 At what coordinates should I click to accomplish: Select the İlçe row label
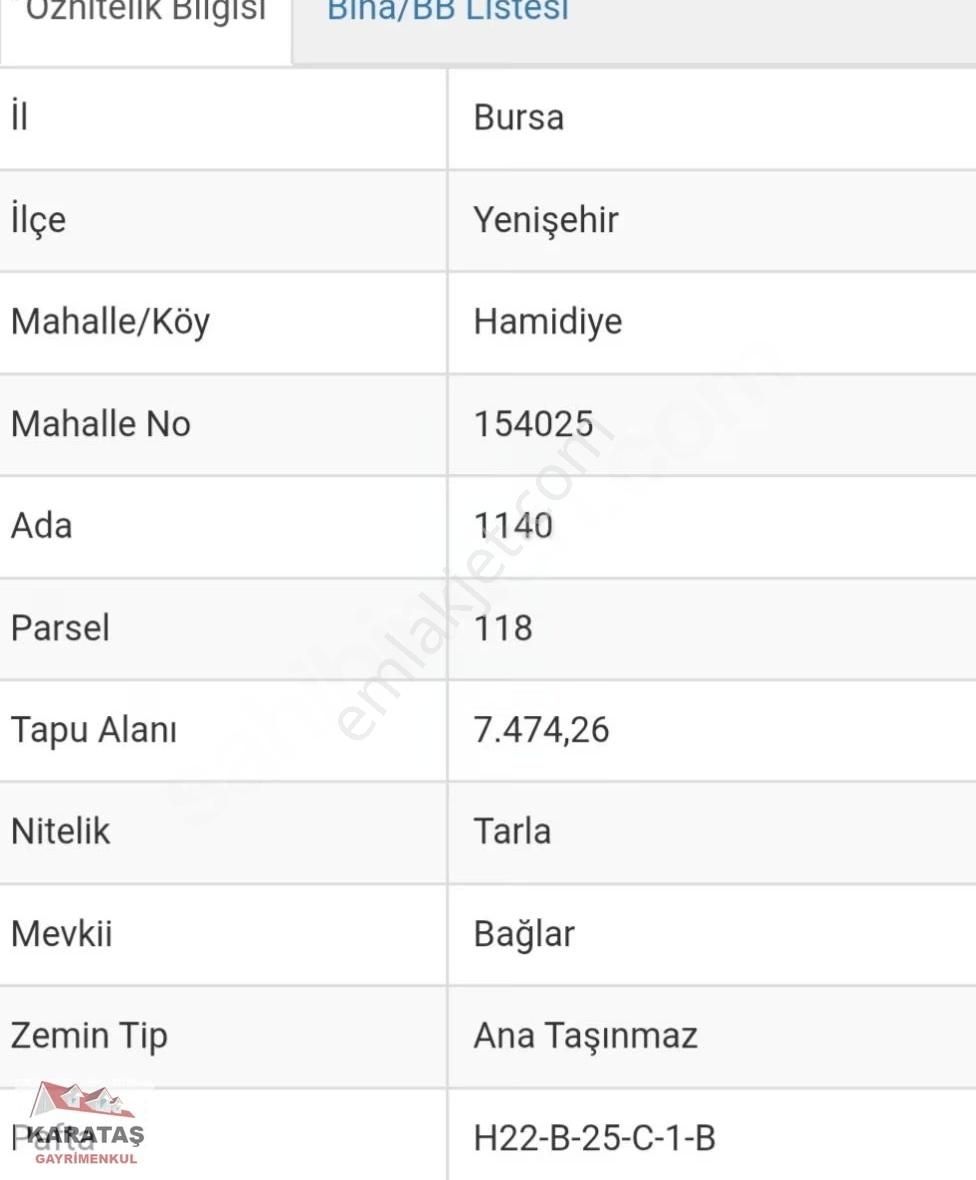click(35, 219)
